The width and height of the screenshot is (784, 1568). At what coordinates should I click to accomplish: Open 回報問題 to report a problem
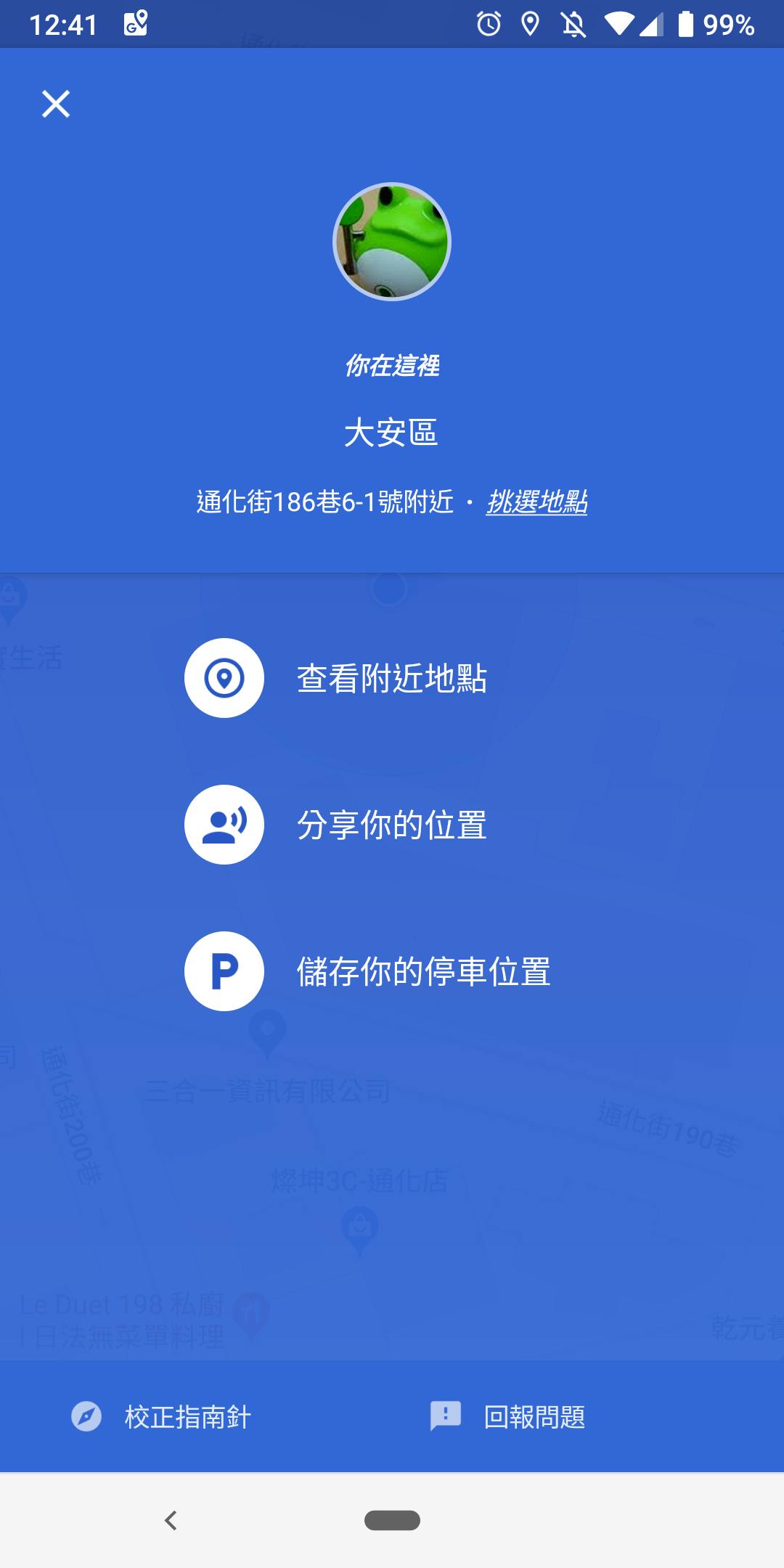click(x=508, y=1416)
